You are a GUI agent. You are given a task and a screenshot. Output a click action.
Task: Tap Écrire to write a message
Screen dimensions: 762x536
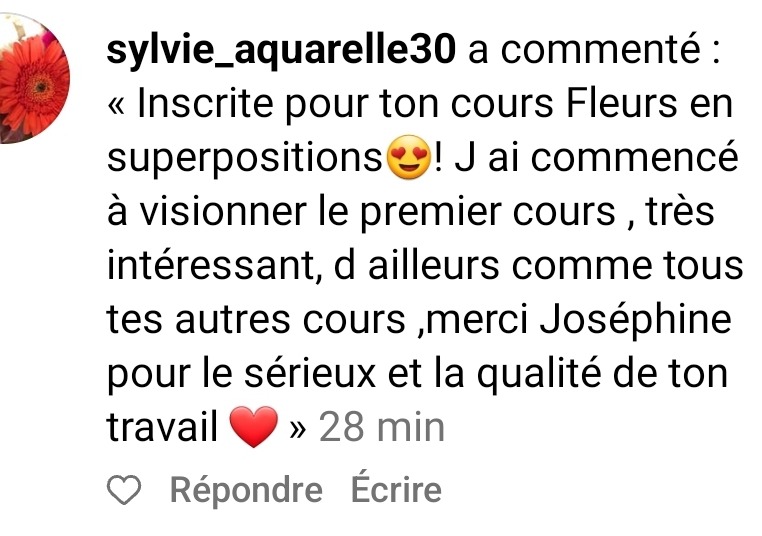396,491
